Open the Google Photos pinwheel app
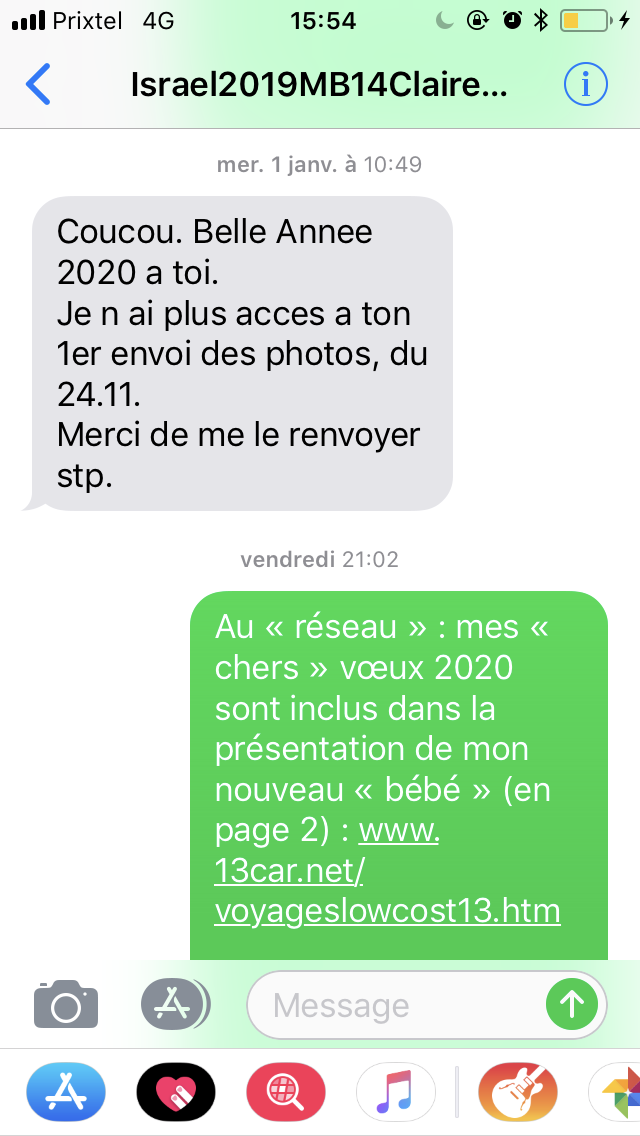The height and width of the screenshot is (1136, 640). (615, 1091)
